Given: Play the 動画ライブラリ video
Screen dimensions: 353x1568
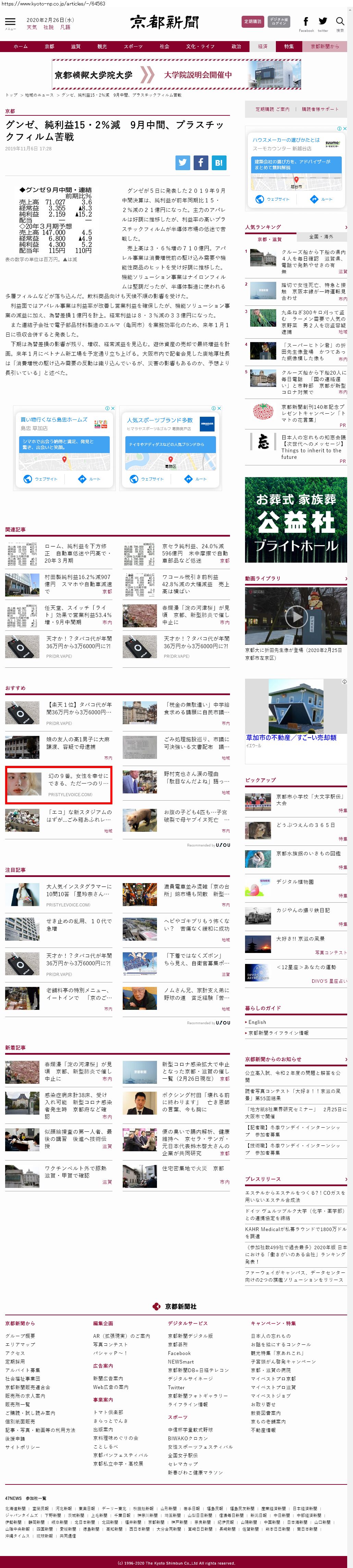Looking at the screenshot, I should point(296,617).
